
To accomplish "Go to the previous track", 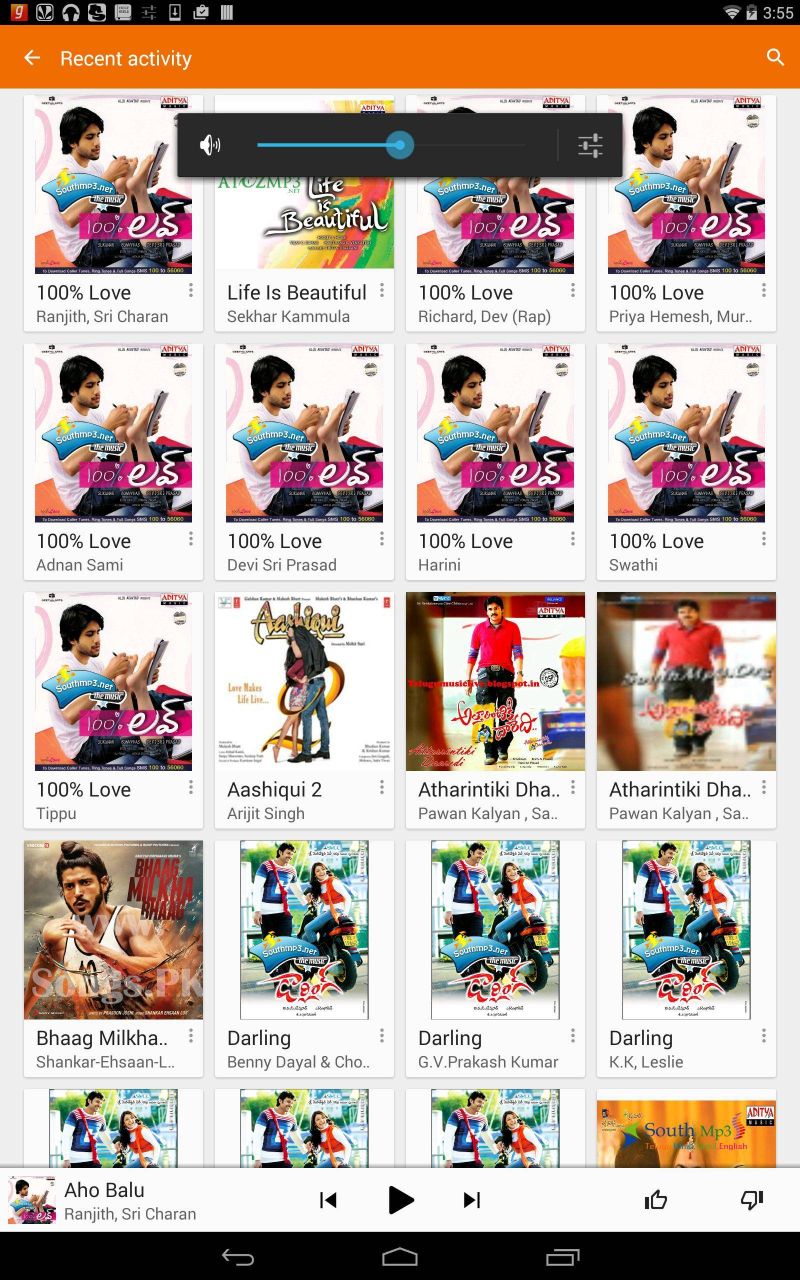I will (x=328, y=1200).
